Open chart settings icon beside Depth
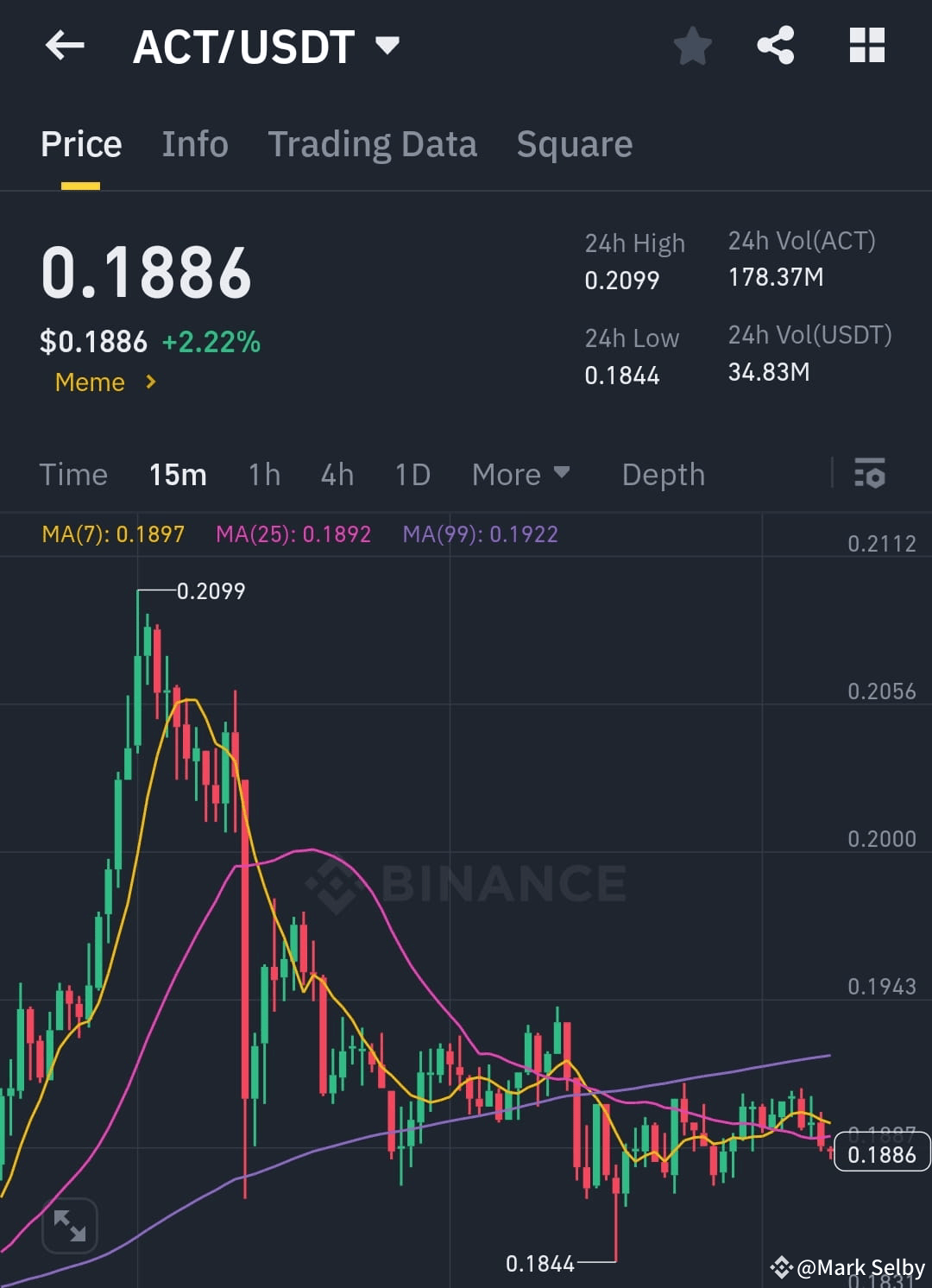 (870, 474)
